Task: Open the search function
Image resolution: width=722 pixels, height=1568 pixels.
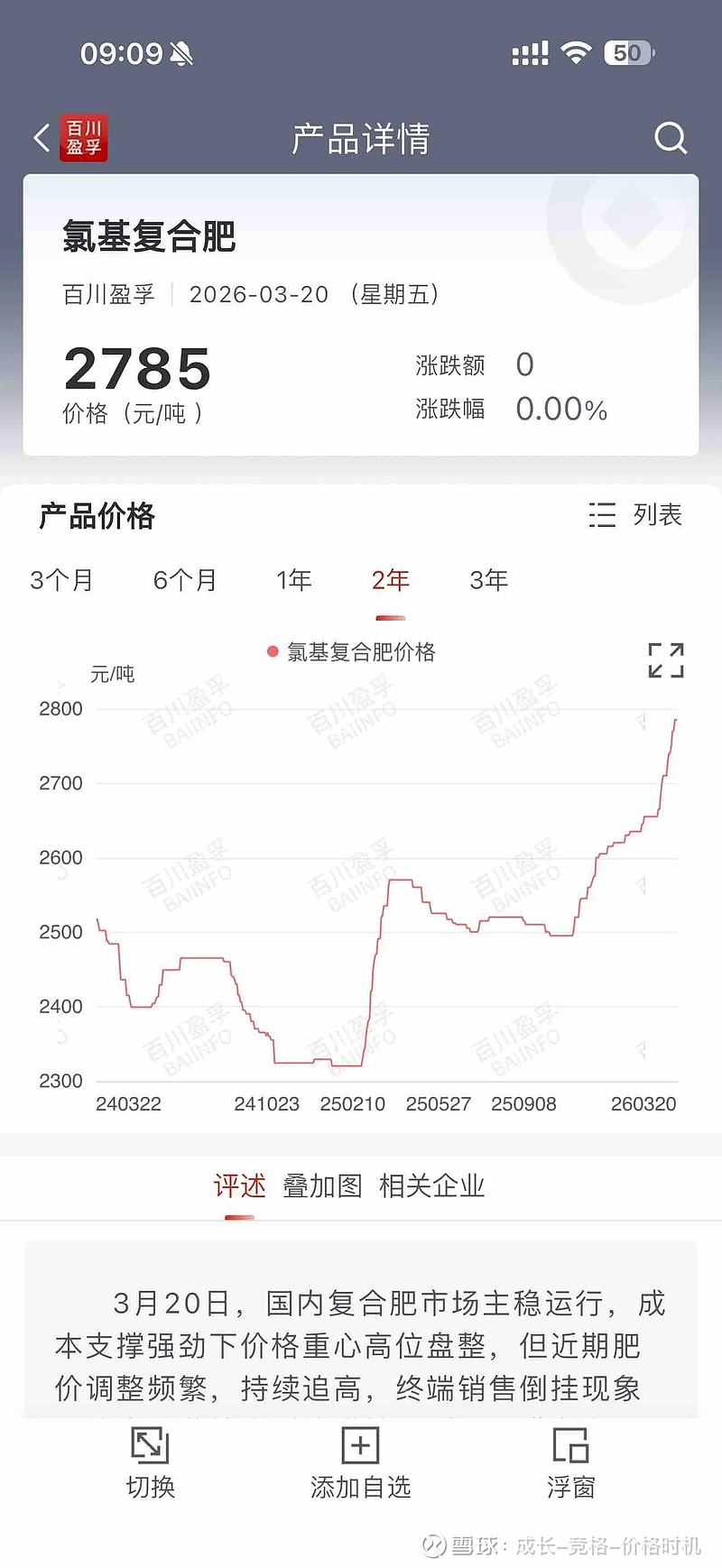Action: (670, 137)
